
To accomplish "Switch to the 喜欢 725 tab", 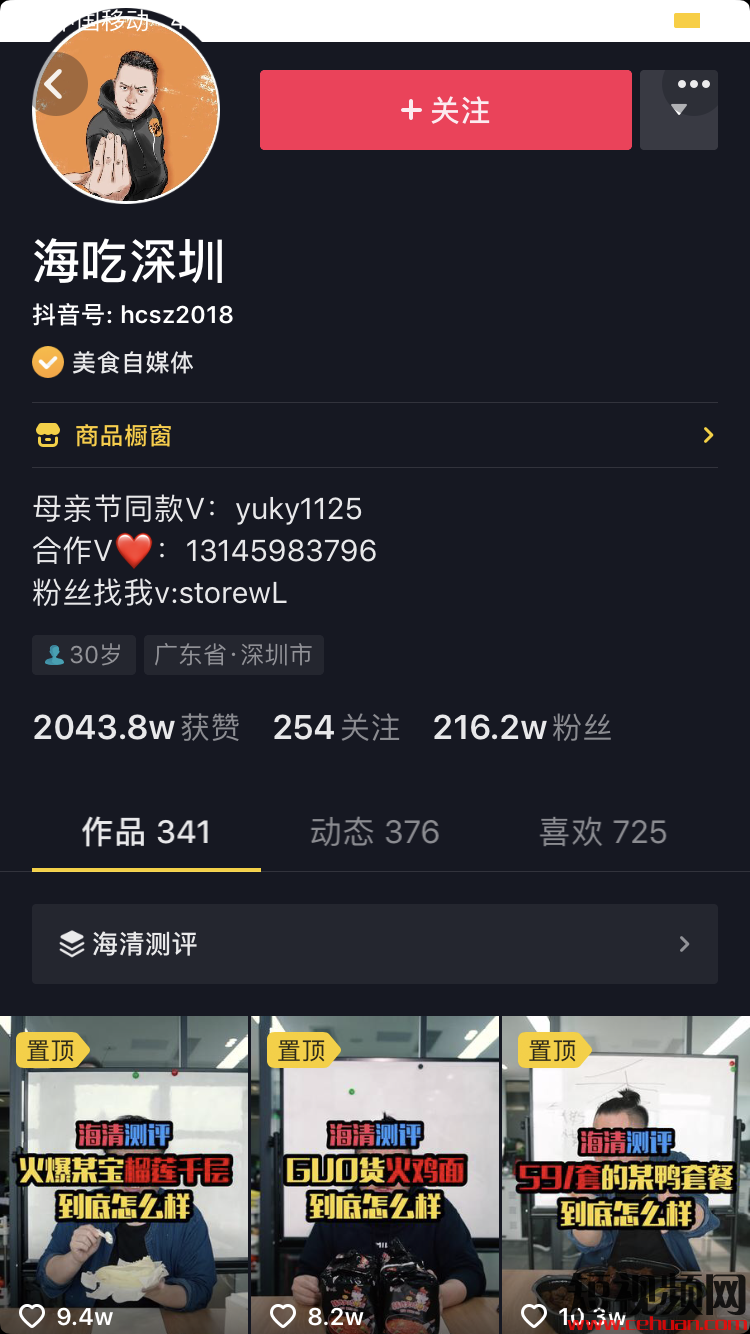I will pyautogui.click(x=603, y=832).
